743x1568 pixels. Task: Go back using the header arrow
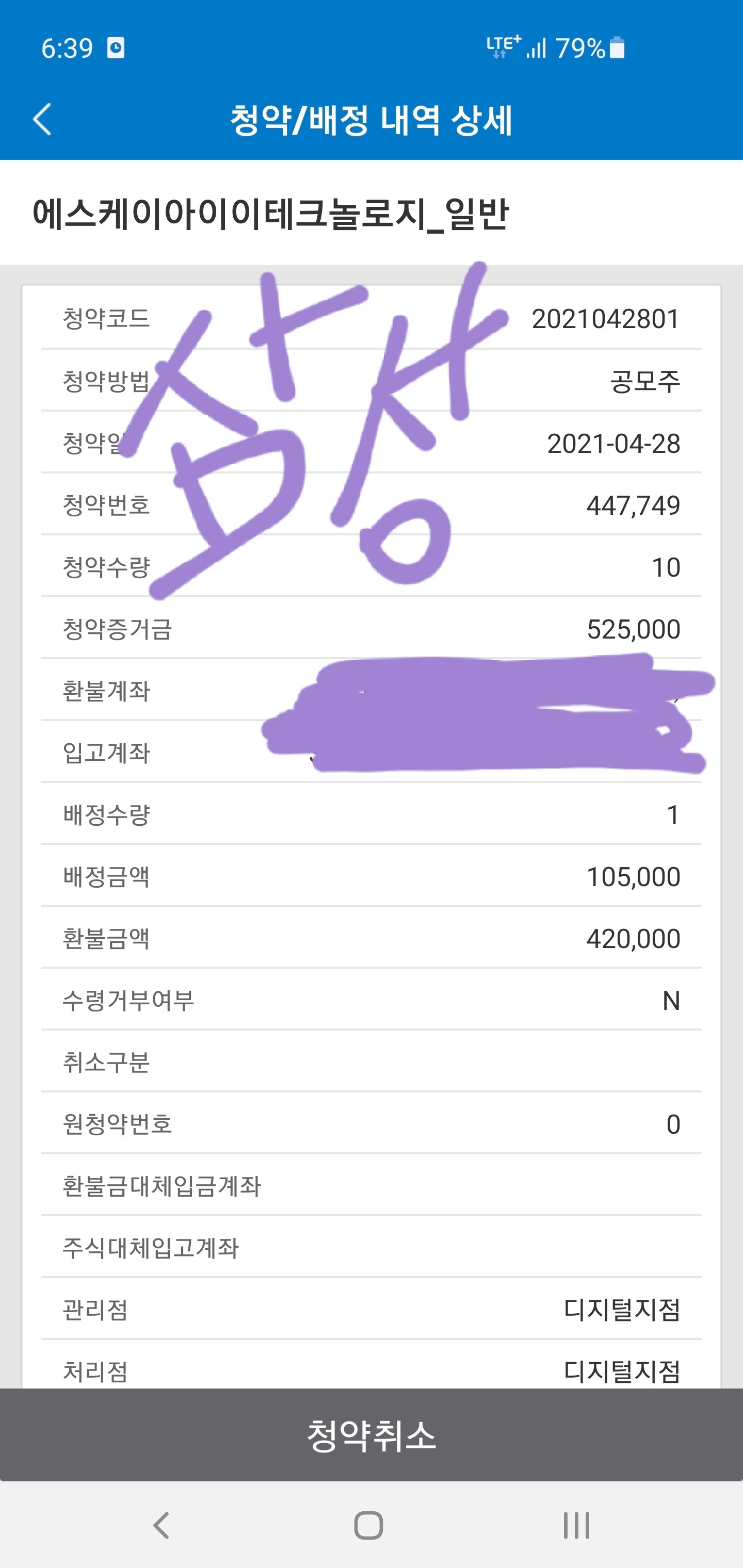42,119
